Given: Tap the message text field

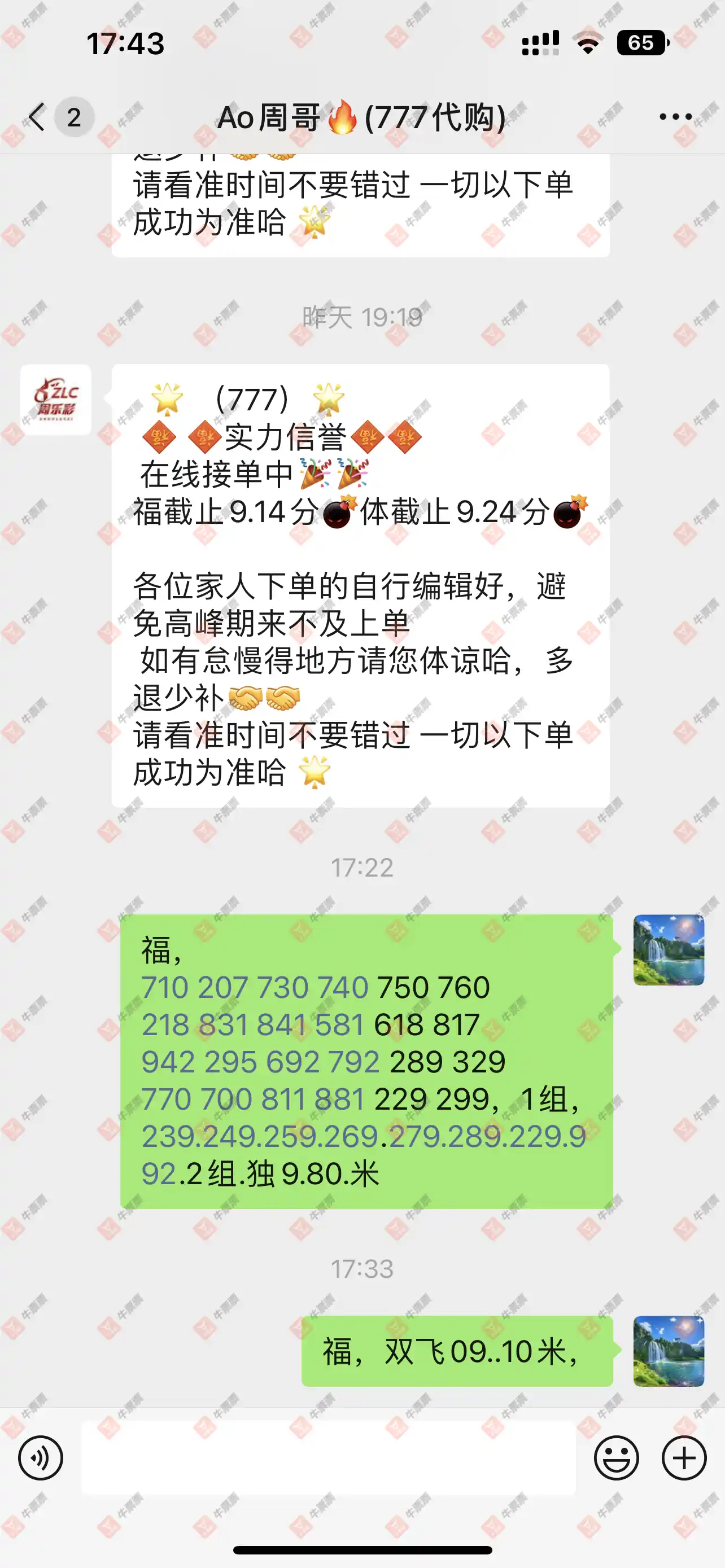Looking at the screenshot, I should click(328, 1458).
